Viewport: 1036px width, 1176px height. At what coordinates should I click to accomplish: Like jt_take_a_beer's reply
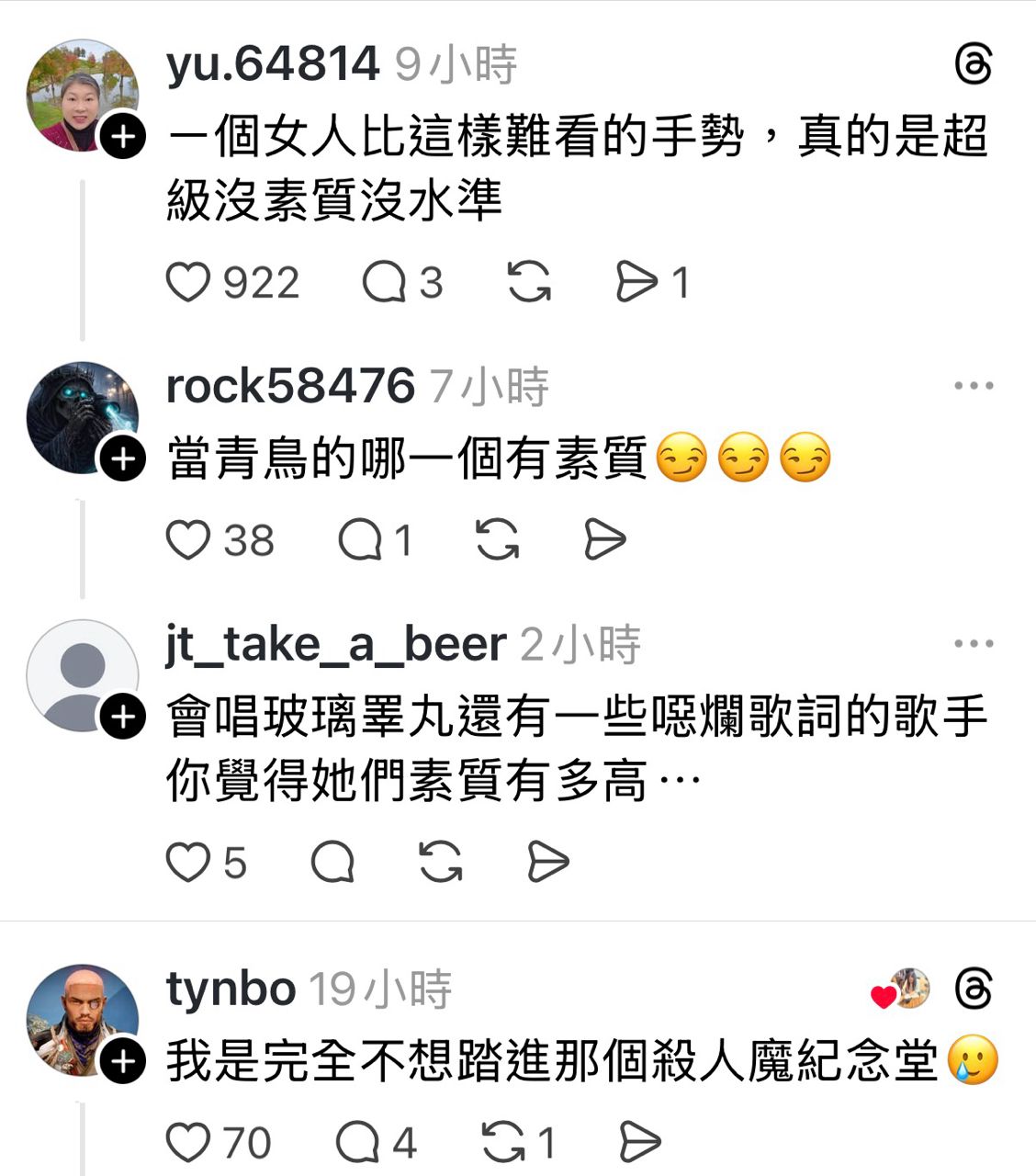point(188,863)
